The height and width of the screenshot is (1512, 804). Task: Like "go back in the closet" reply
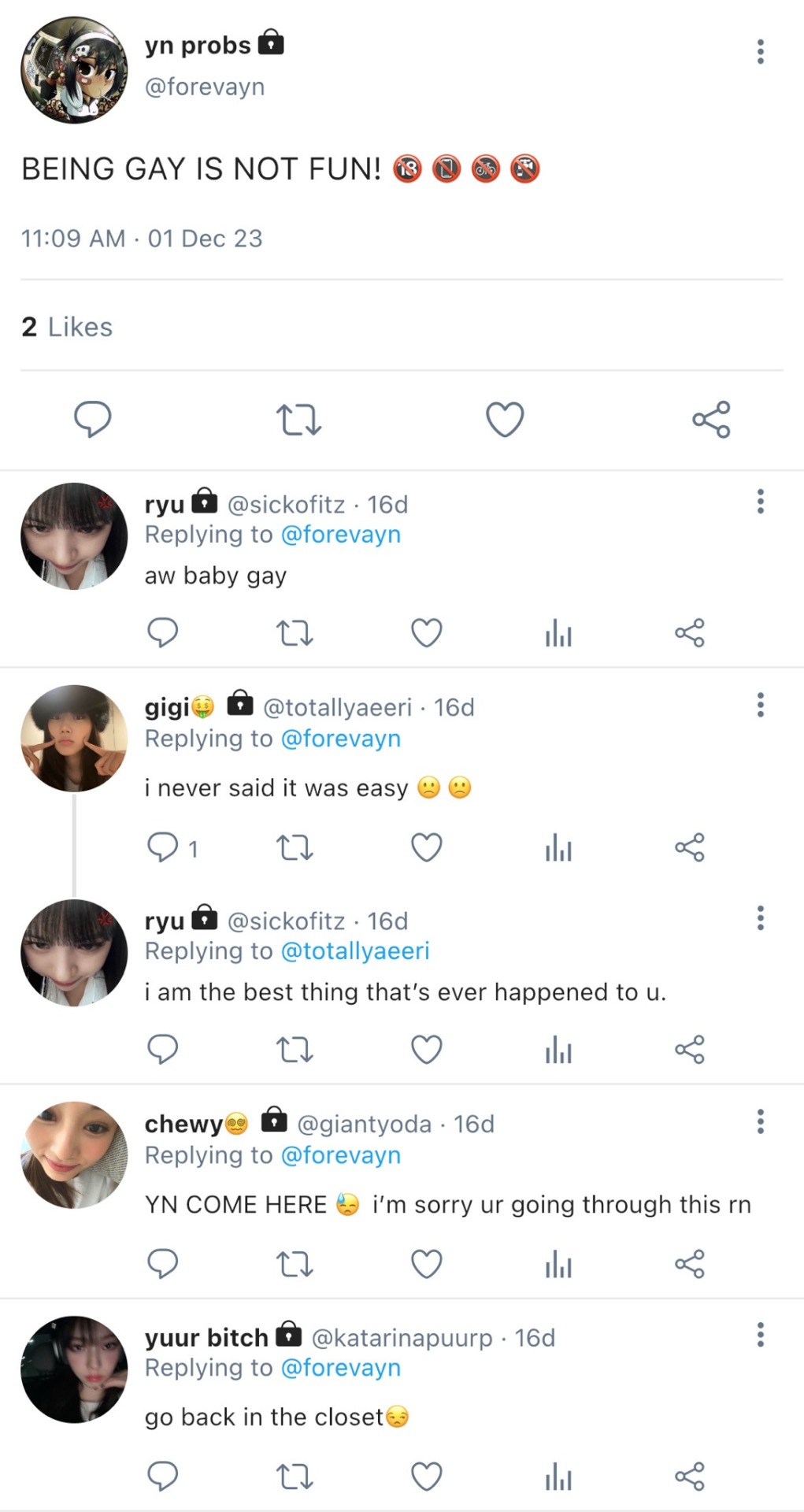[x=427, y=1477]
